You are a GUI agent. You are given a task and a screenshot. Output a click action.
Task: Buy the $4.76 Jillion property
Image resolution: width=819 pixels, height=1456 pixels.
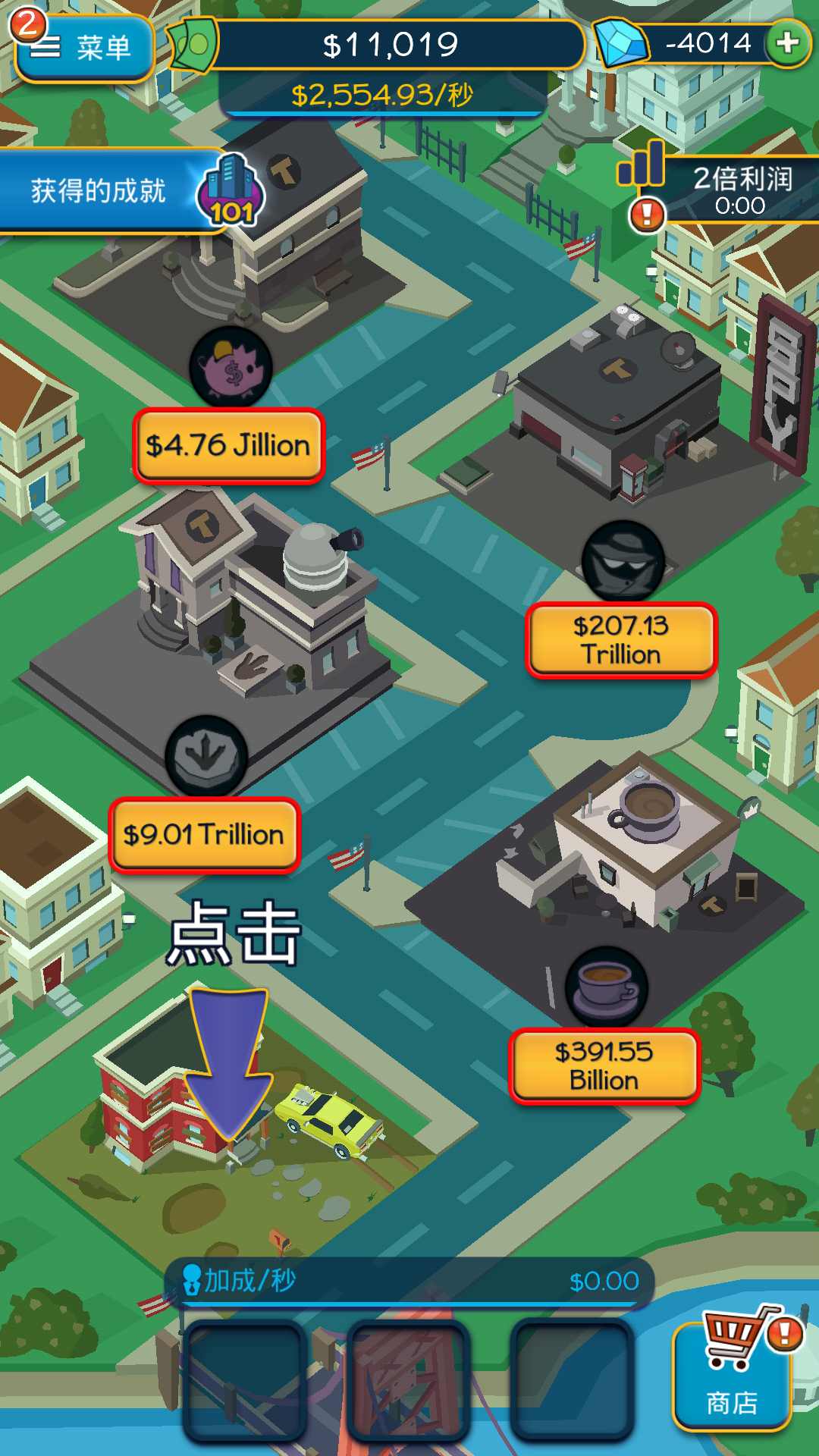[228, 446]
